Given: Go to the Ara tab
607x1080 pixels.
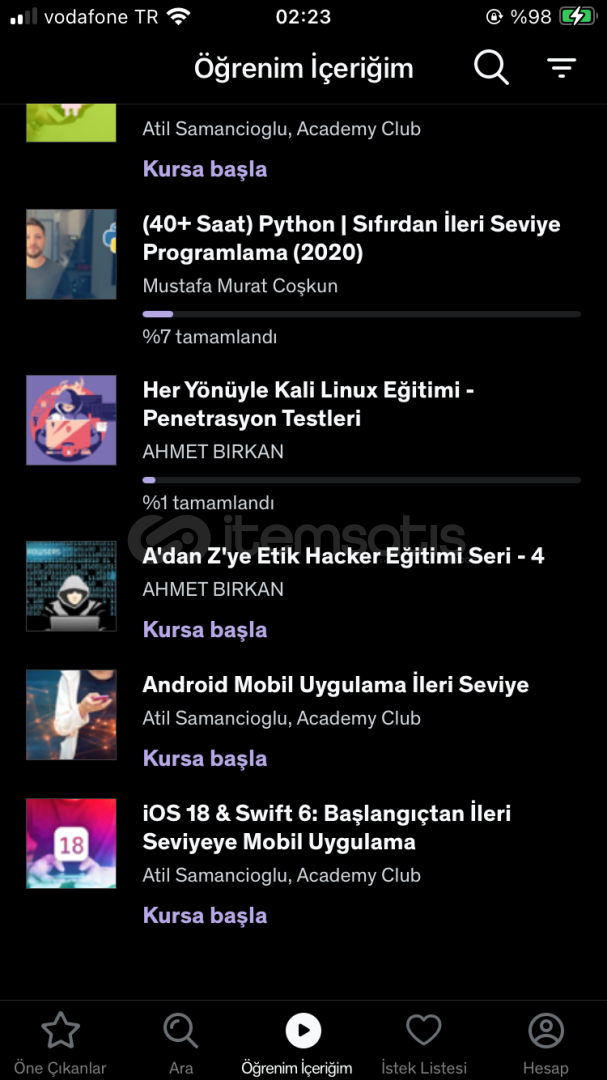Looking at the screenshot, I should 181,1042.
